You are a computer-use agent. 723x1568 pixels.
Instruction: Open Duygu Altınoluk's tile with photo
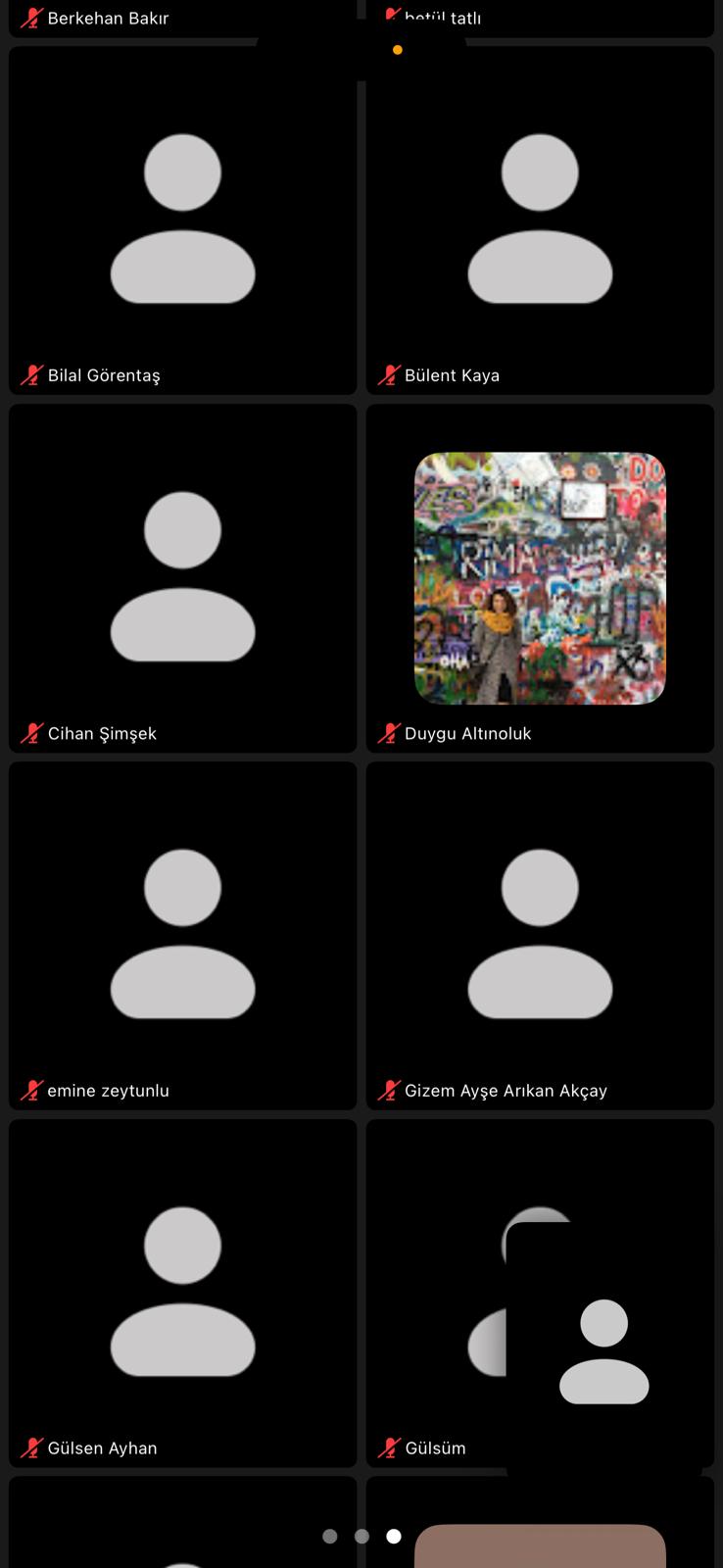[540, 578]
